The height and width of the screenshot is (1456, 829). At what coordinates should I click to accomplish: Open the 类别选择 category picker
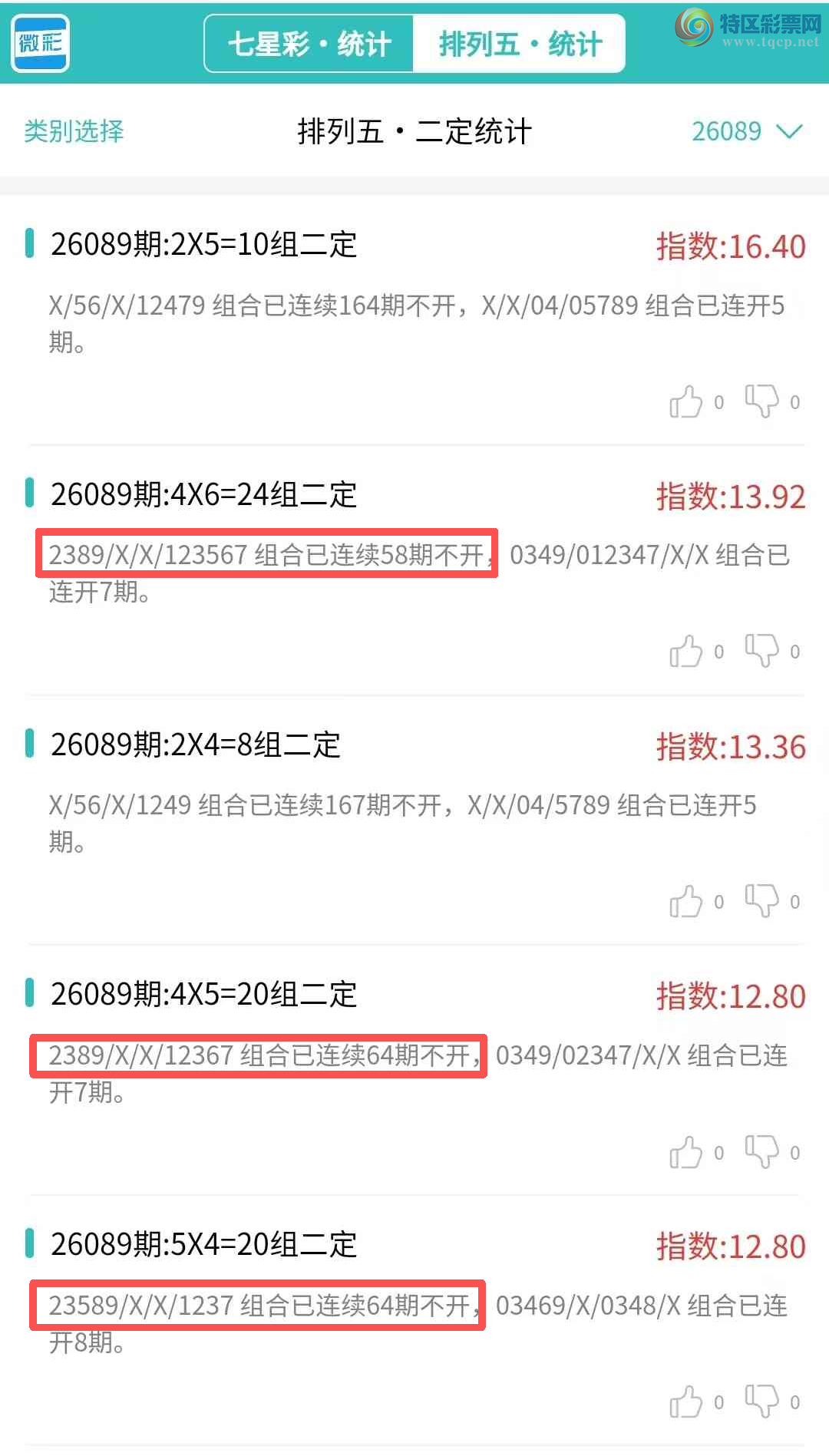(x=74, y=131)
